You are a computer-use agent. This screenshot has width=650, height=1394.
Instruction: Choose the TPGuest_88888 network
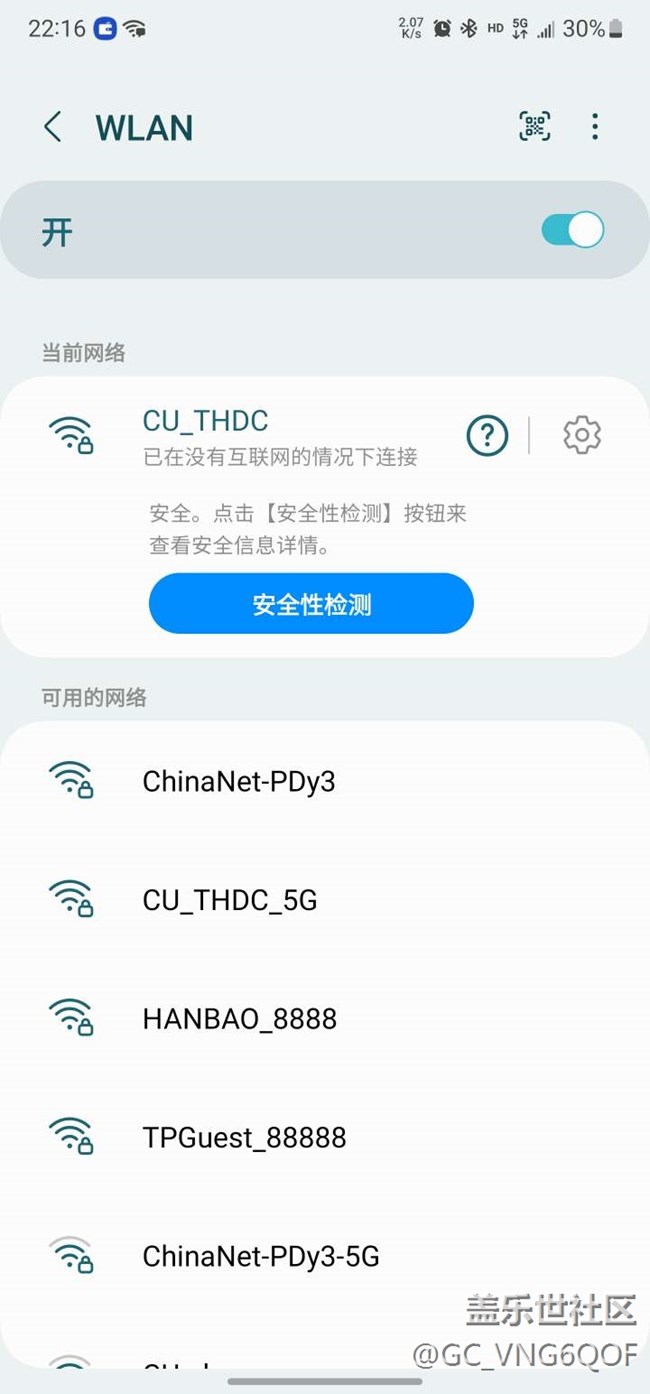point(244,1137)
